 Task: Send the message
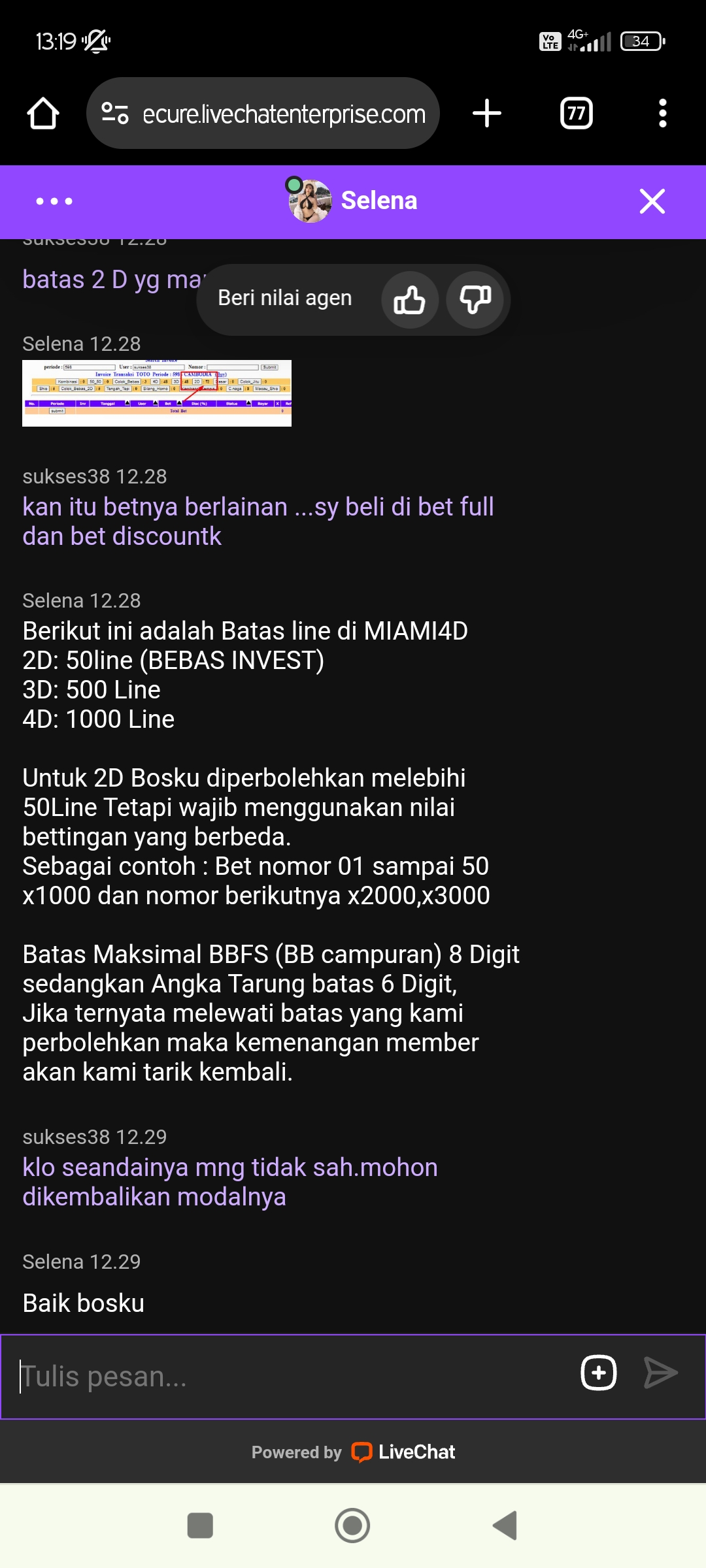(x=660, y=1373)
